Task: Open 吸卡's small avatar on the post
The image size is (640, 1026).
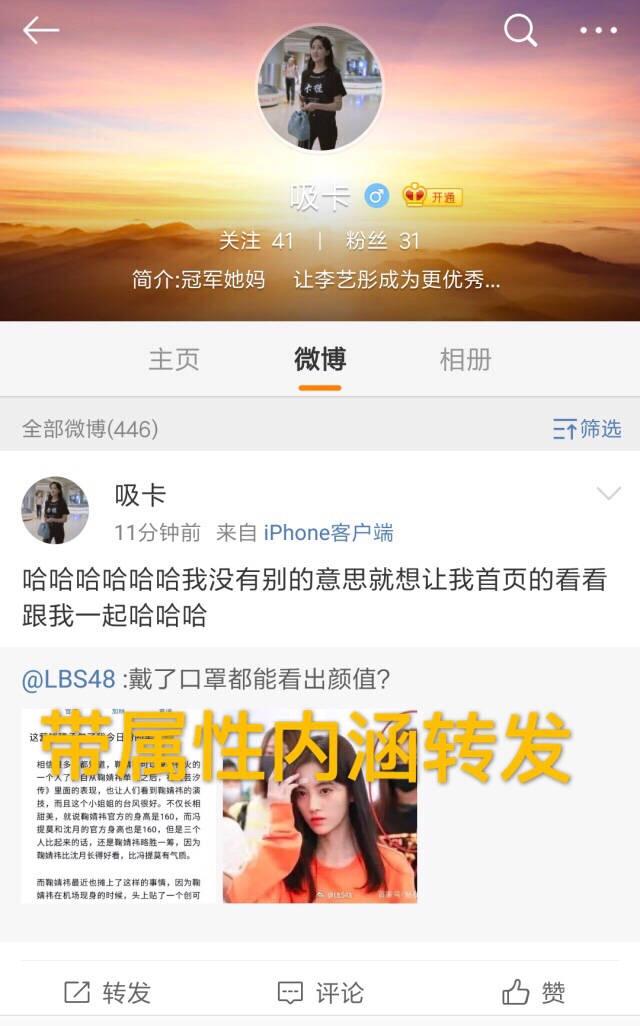Action: coord(55,510)
